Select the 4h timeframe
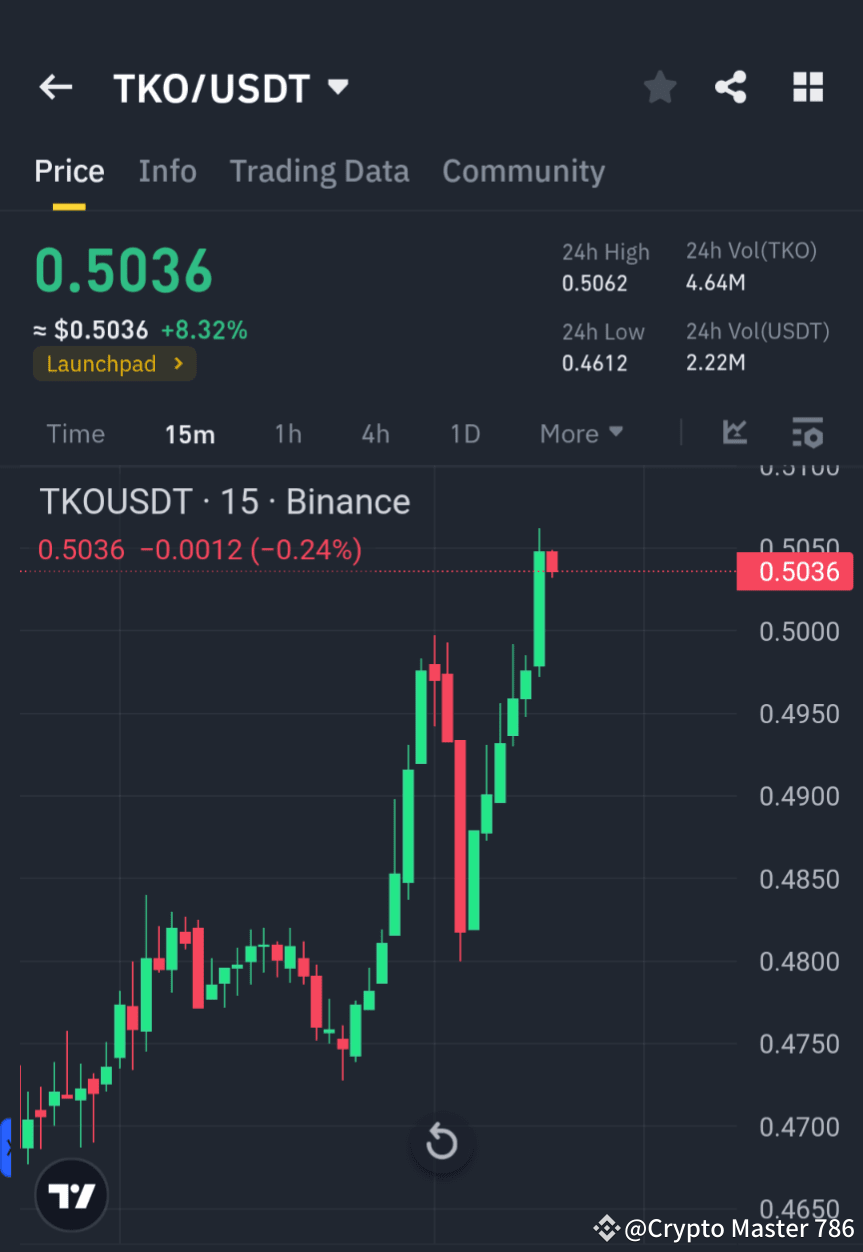863x1252 pixels. tap(375, 433)
